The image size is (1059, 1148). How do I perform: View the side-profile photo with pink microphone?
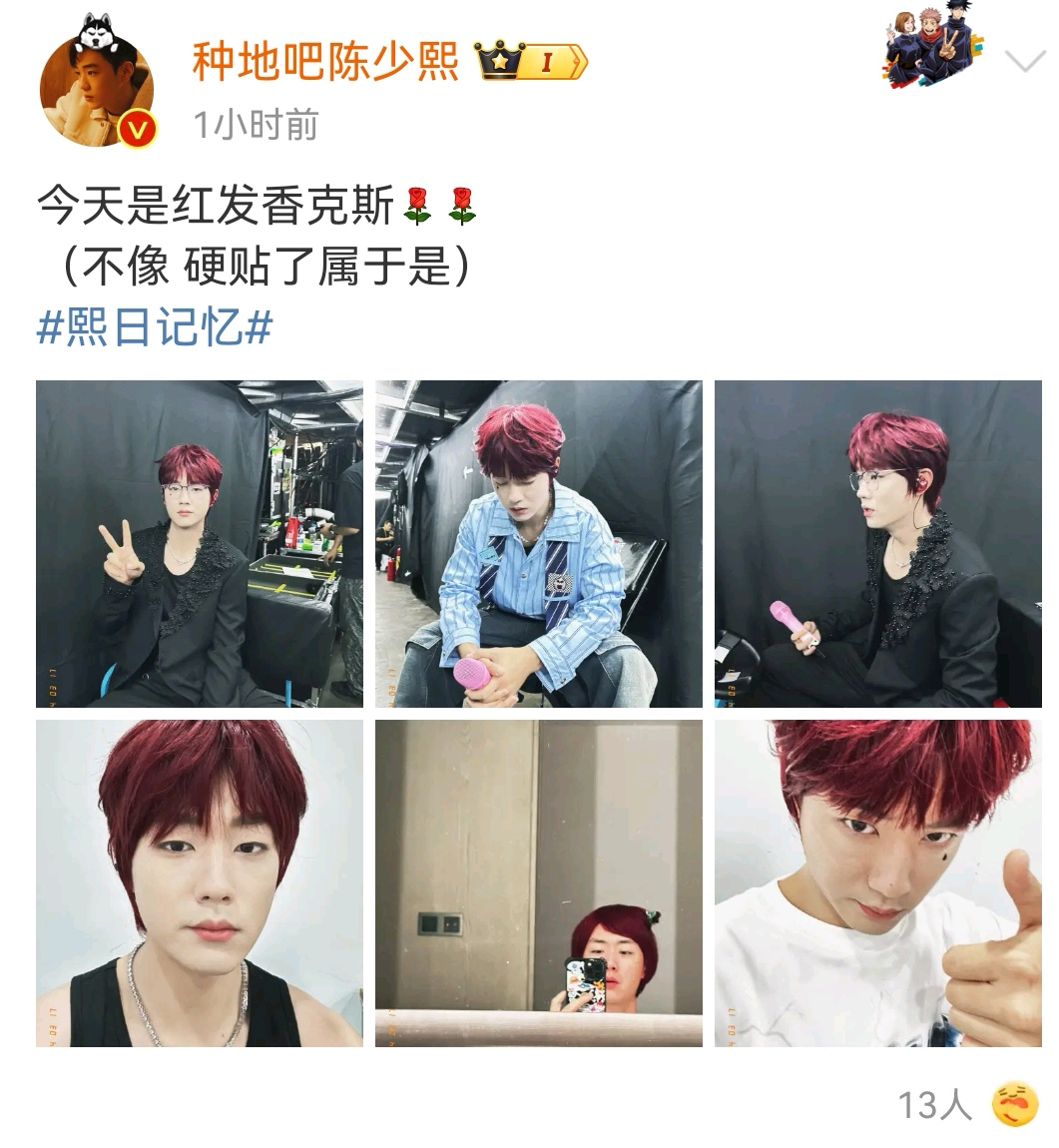coord(877,543)
